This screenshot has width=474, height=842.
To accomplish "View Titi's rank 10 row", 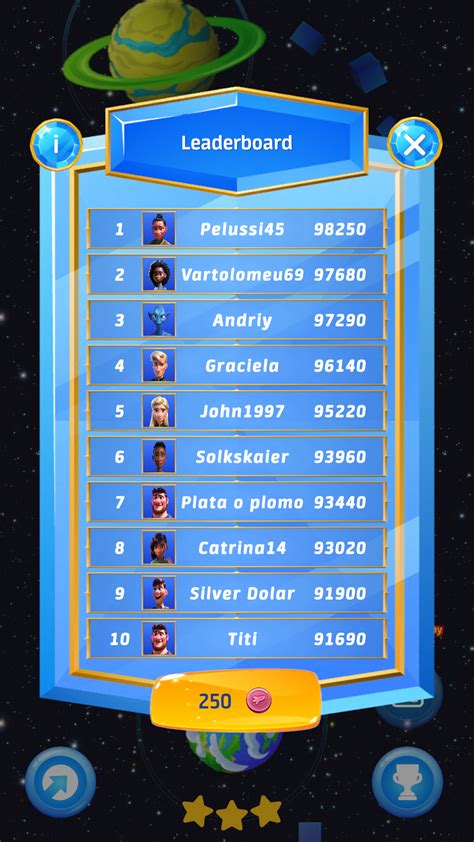I will [x=237, y=638].
